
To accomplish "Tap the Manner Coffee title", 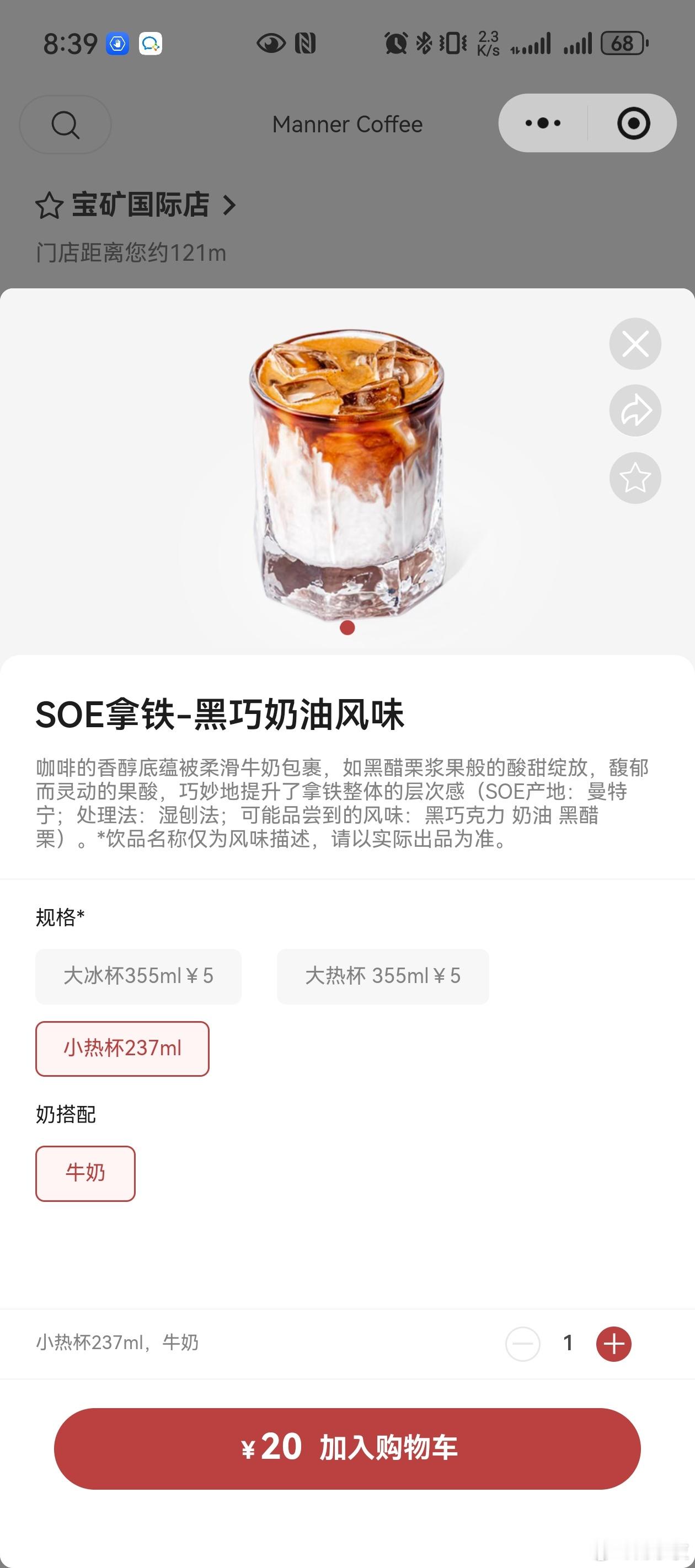I will click(x=347, y=124).
